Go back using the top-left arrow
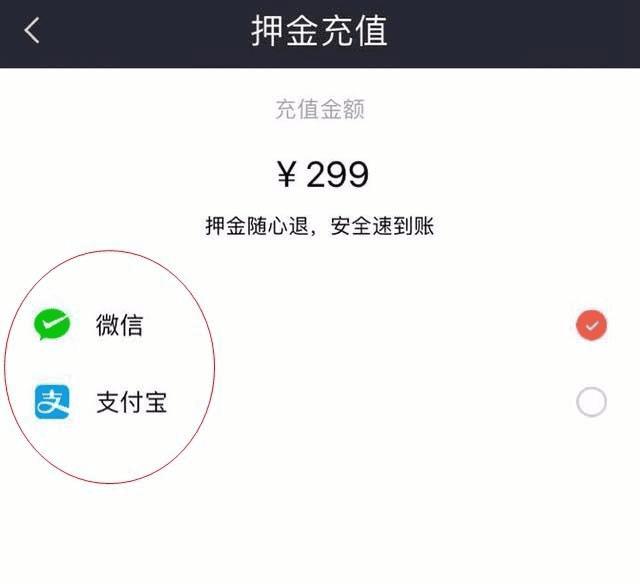 [32, 31]
